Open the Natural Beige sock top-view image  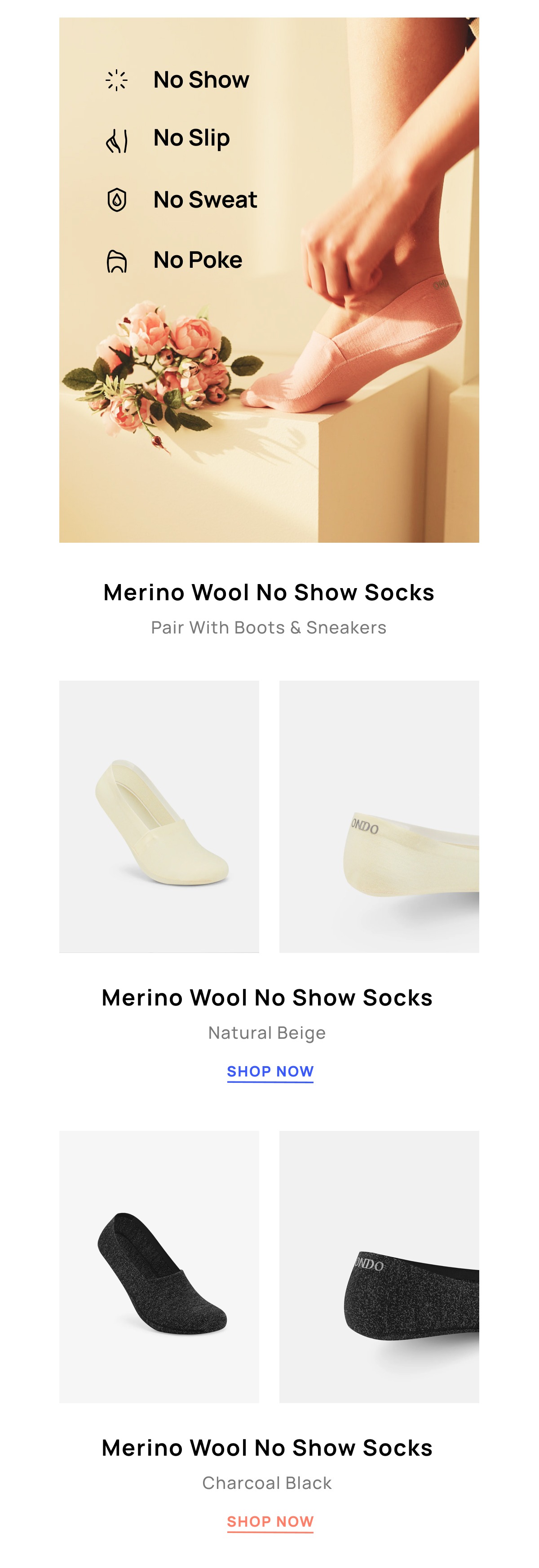coord(159,816)
